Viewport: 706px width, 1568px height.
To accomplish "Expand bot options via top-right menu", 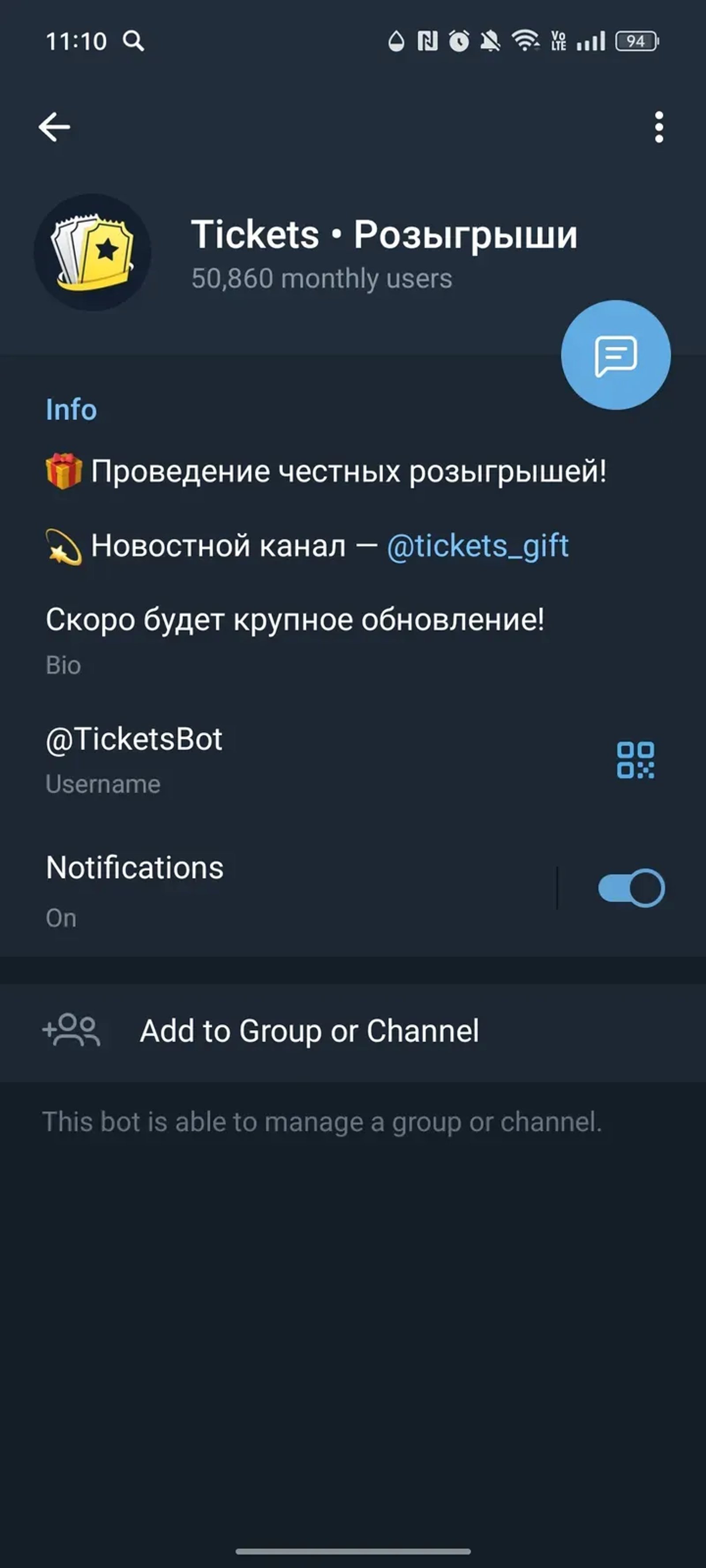I will [x=659, y=126].
